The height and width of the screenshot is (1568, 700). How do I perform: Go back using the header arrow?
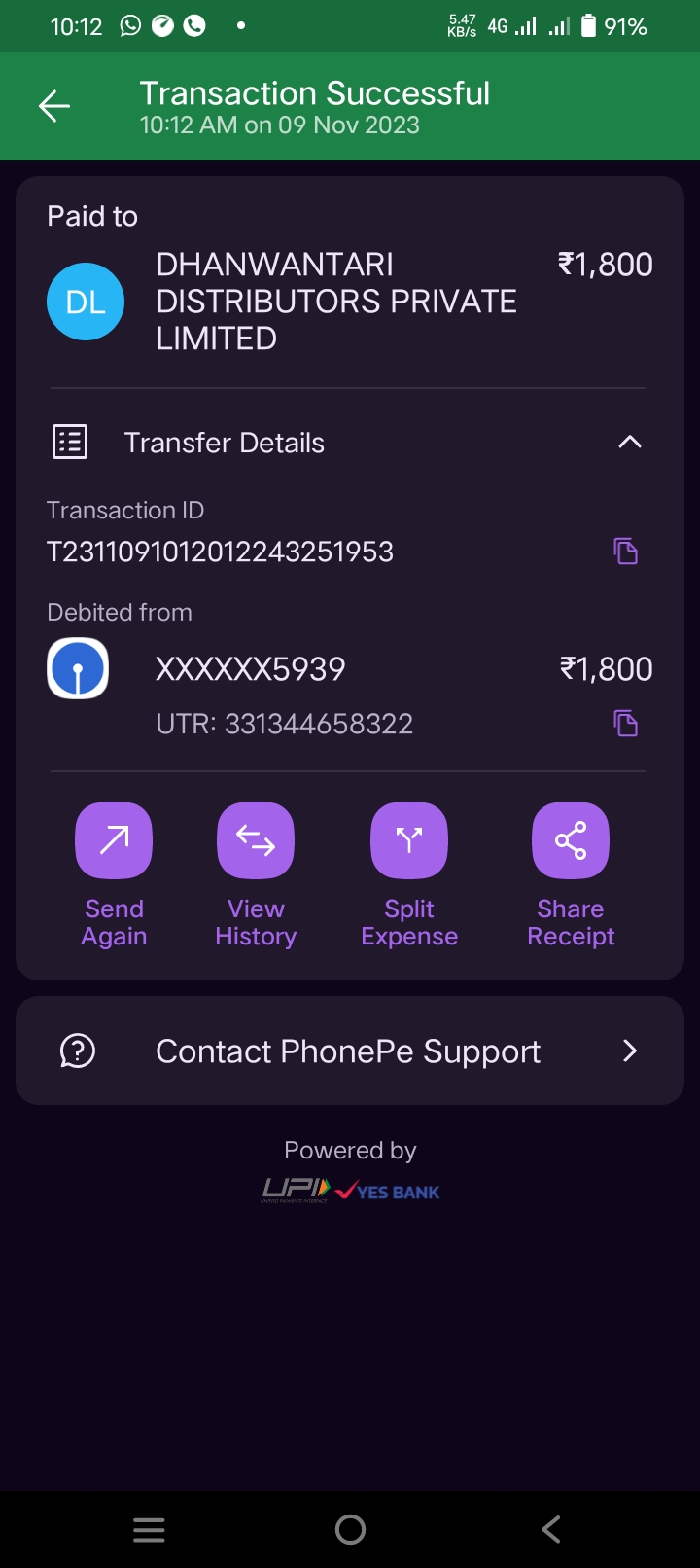54,106
